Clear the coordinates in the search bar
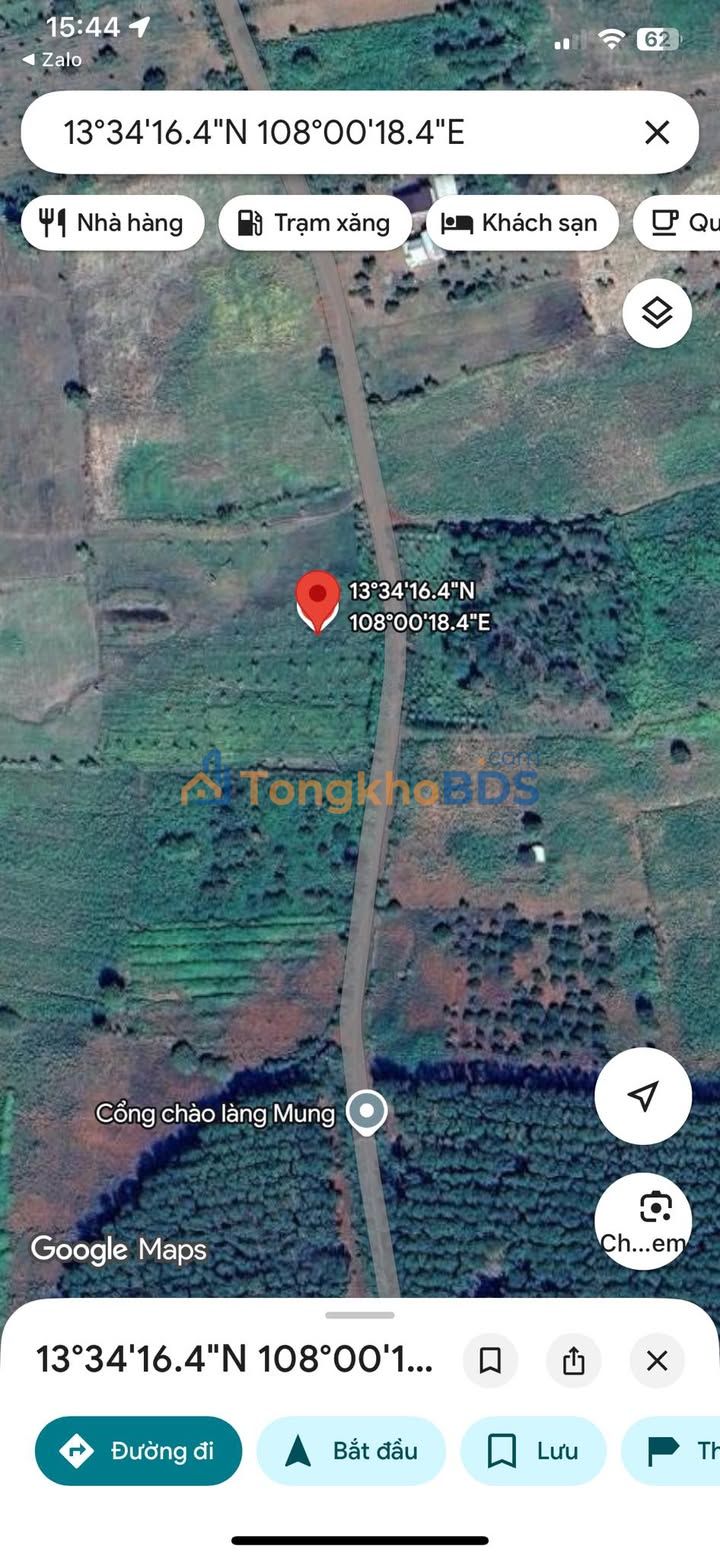Image resolution: width=720 pixels, height=1559 pixels. tap(656, 132)
